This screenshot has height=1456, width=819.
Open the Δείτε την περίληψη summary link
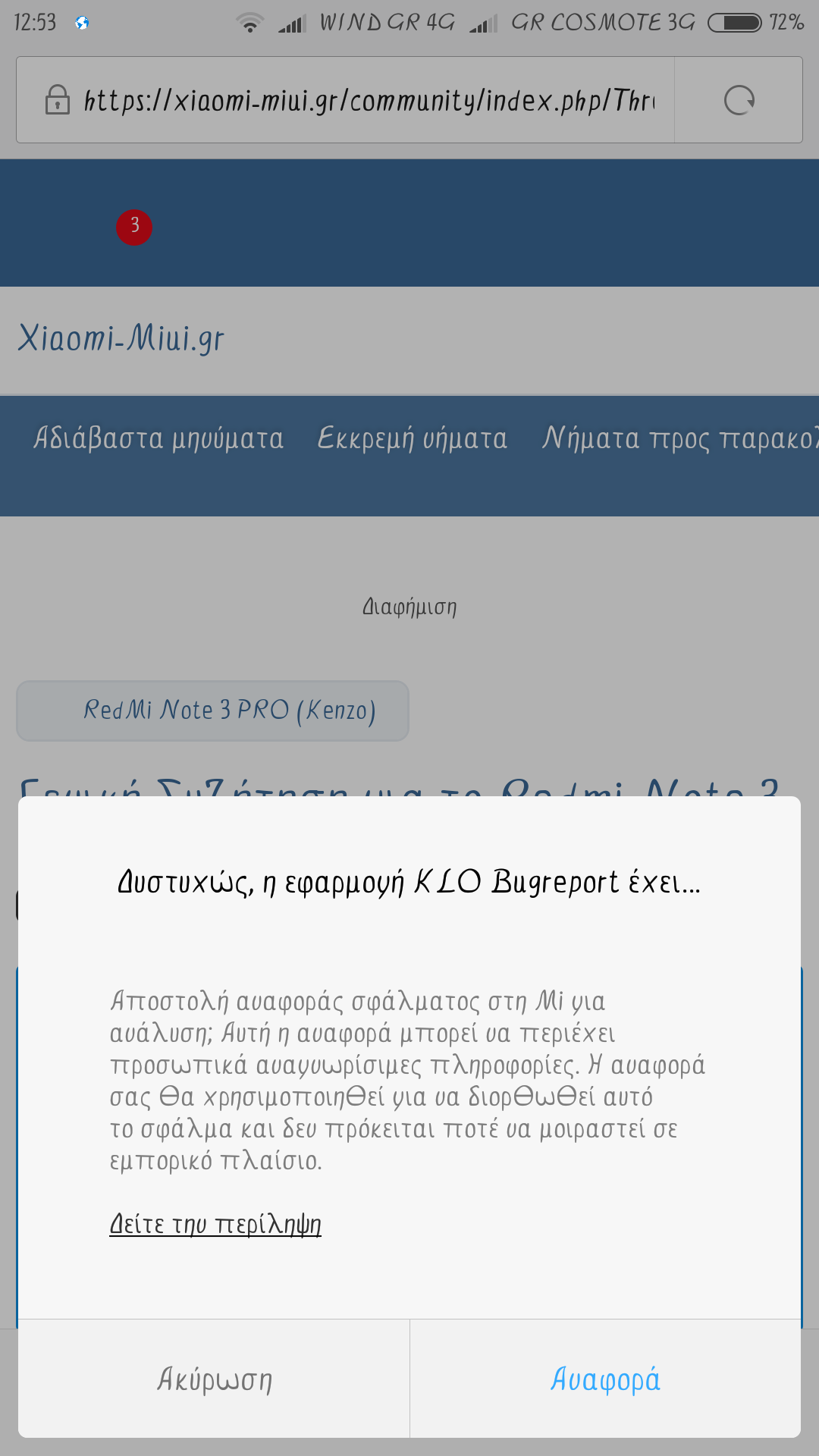215,1224
